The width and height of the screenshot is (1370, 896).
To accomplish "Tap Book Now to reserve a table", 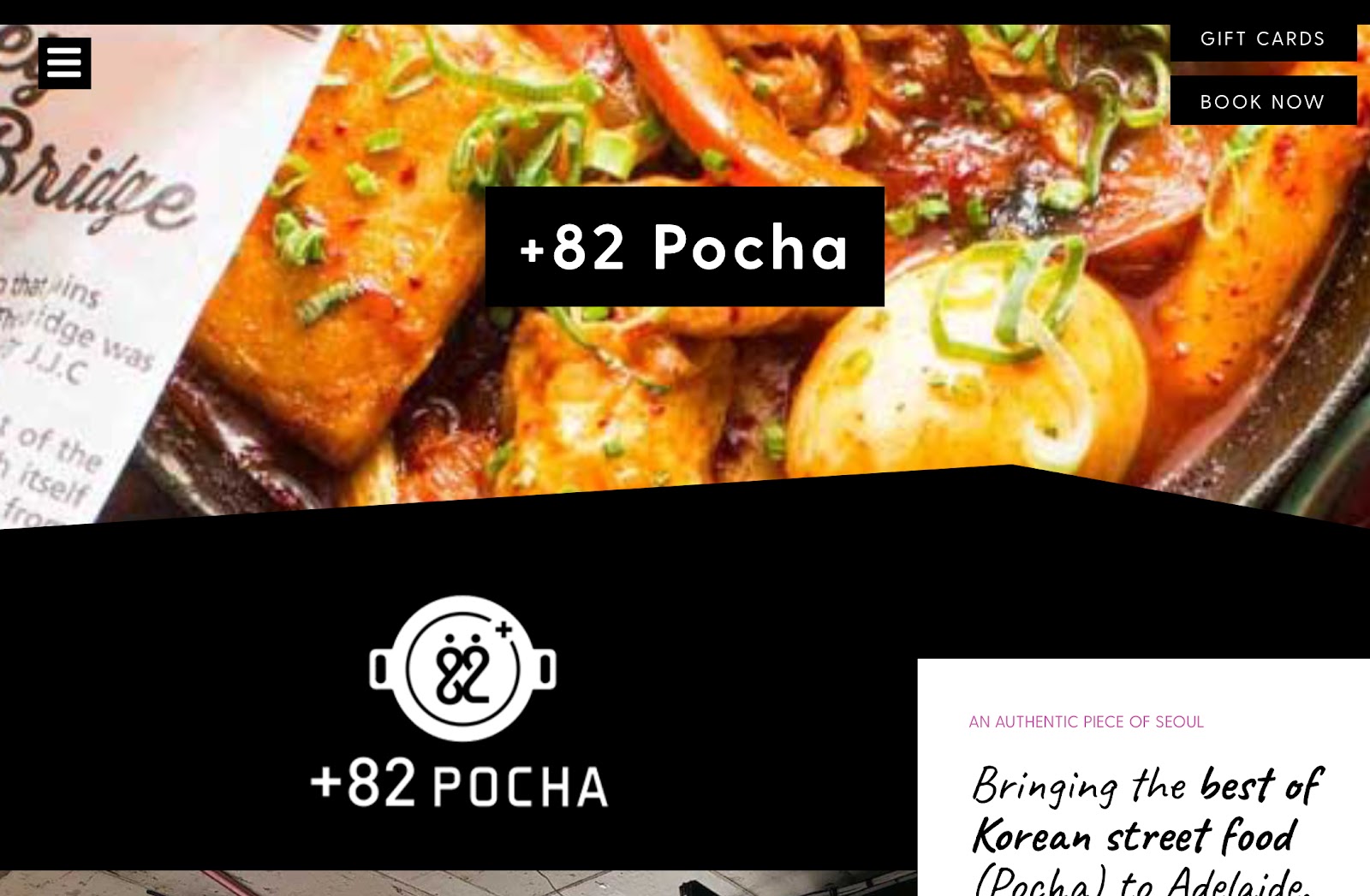I will (1262, 101).
